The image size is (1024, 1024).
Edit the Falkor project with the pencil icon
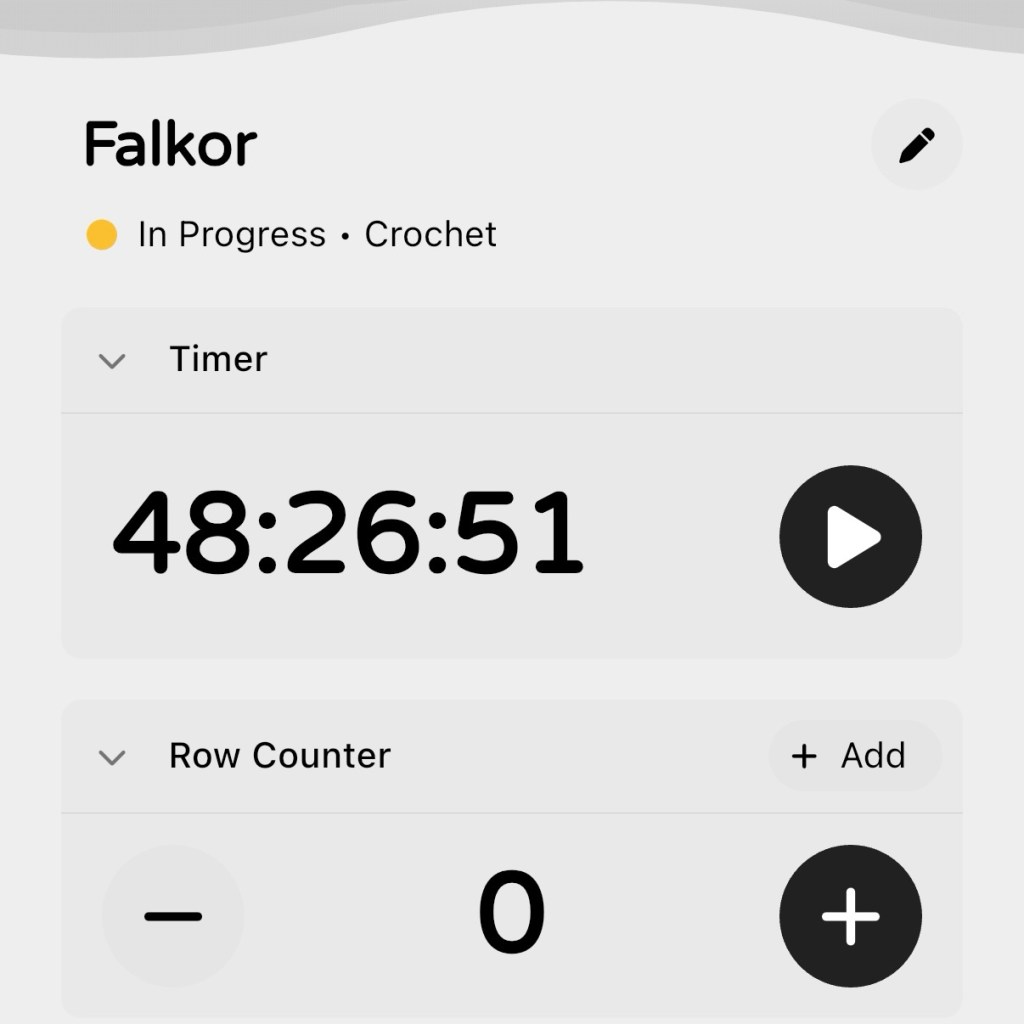coord(916,145)
